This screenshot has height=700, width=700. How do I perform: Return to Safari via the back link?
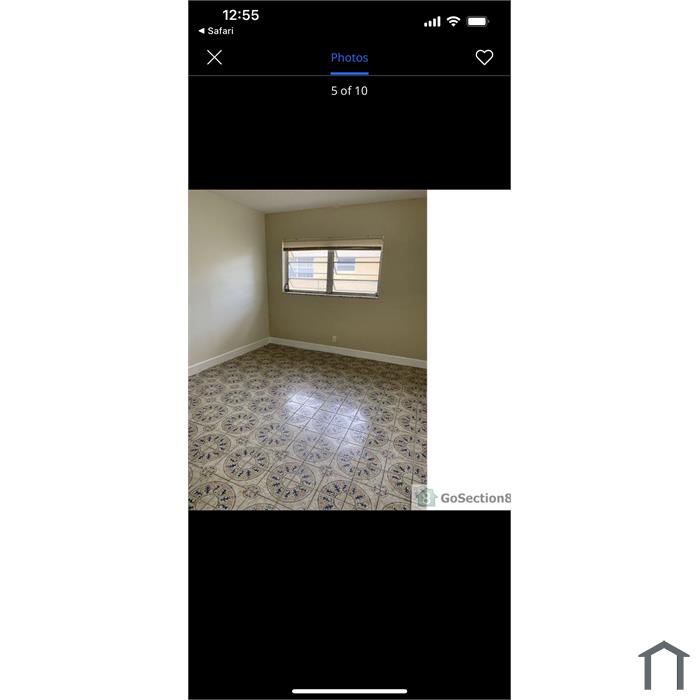tap(216, 31)
